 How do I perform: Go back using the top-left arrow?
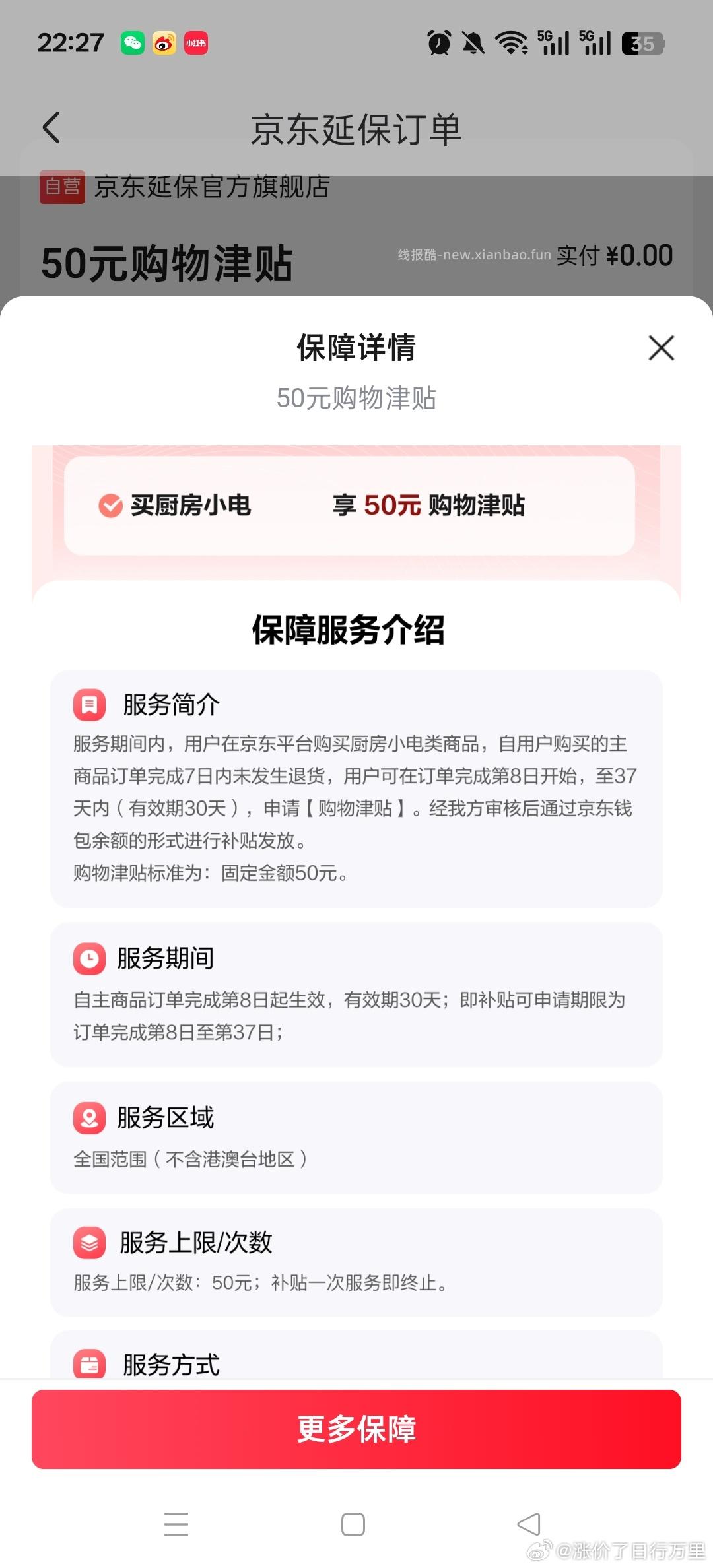point(51,128)
